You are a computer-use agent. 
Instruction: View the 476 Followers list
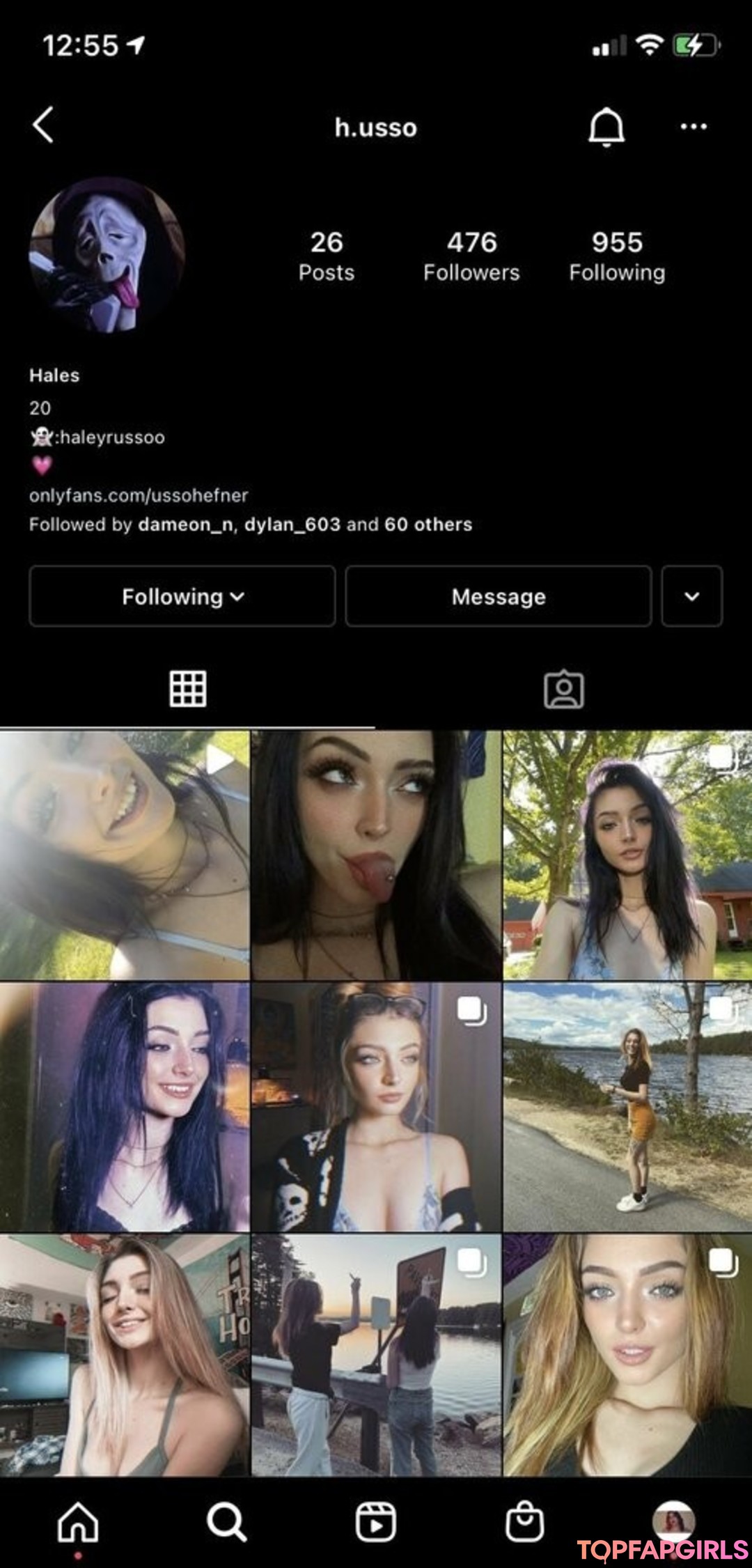[471, 256]
